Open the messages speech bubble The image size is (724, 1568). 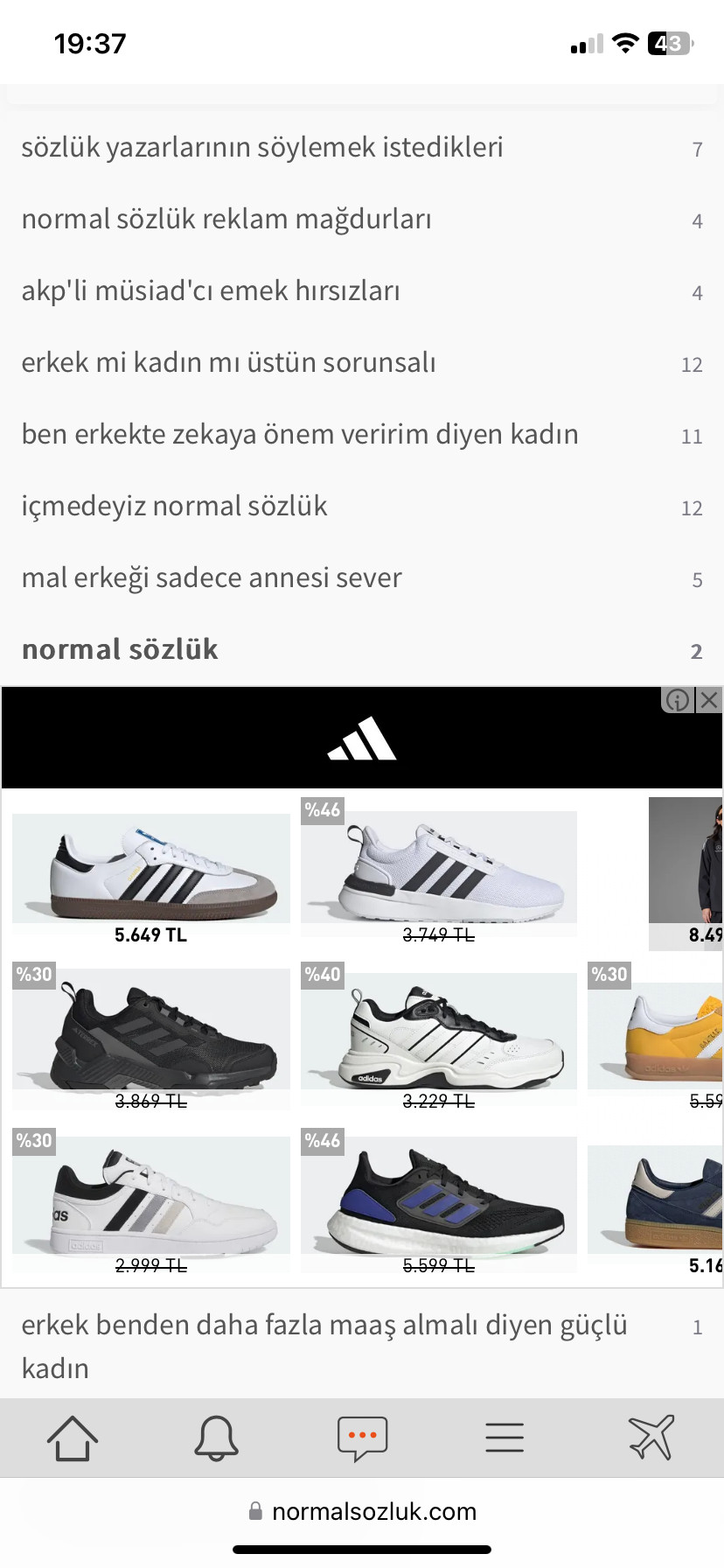(x=362, y=1438)
